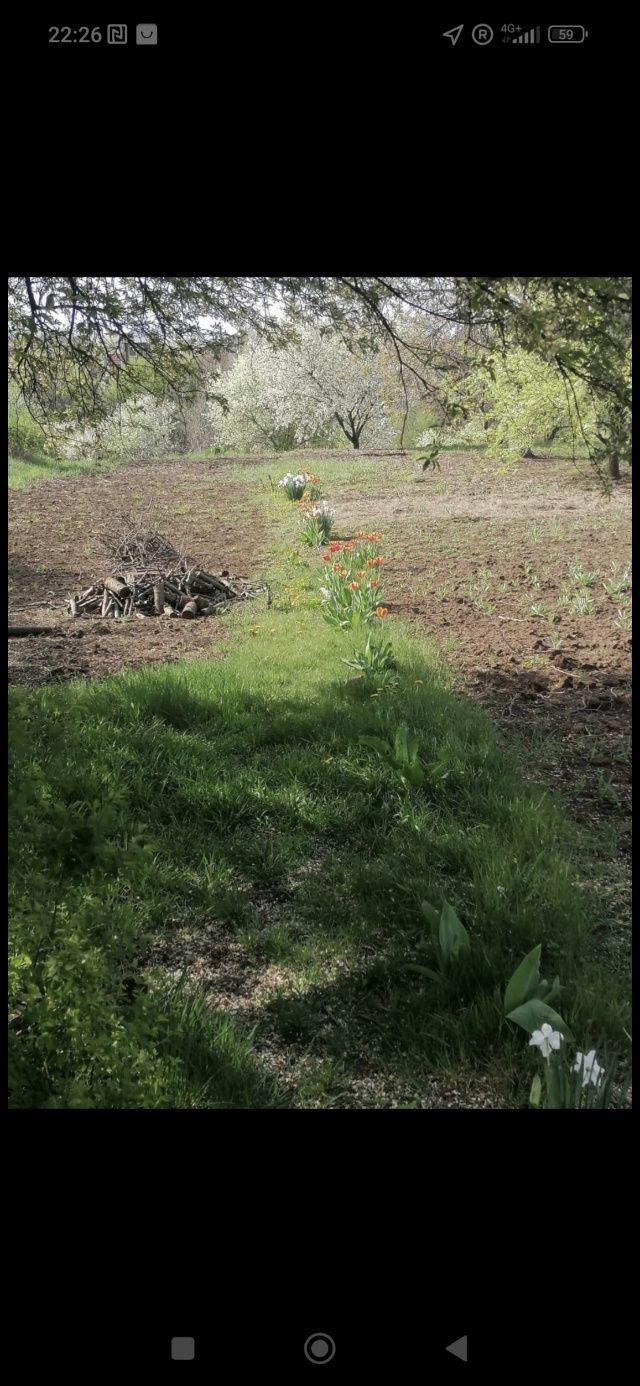Go to the home screen
The height and width of the screenshot is (1386, 640).
[x=320, y=1348]
